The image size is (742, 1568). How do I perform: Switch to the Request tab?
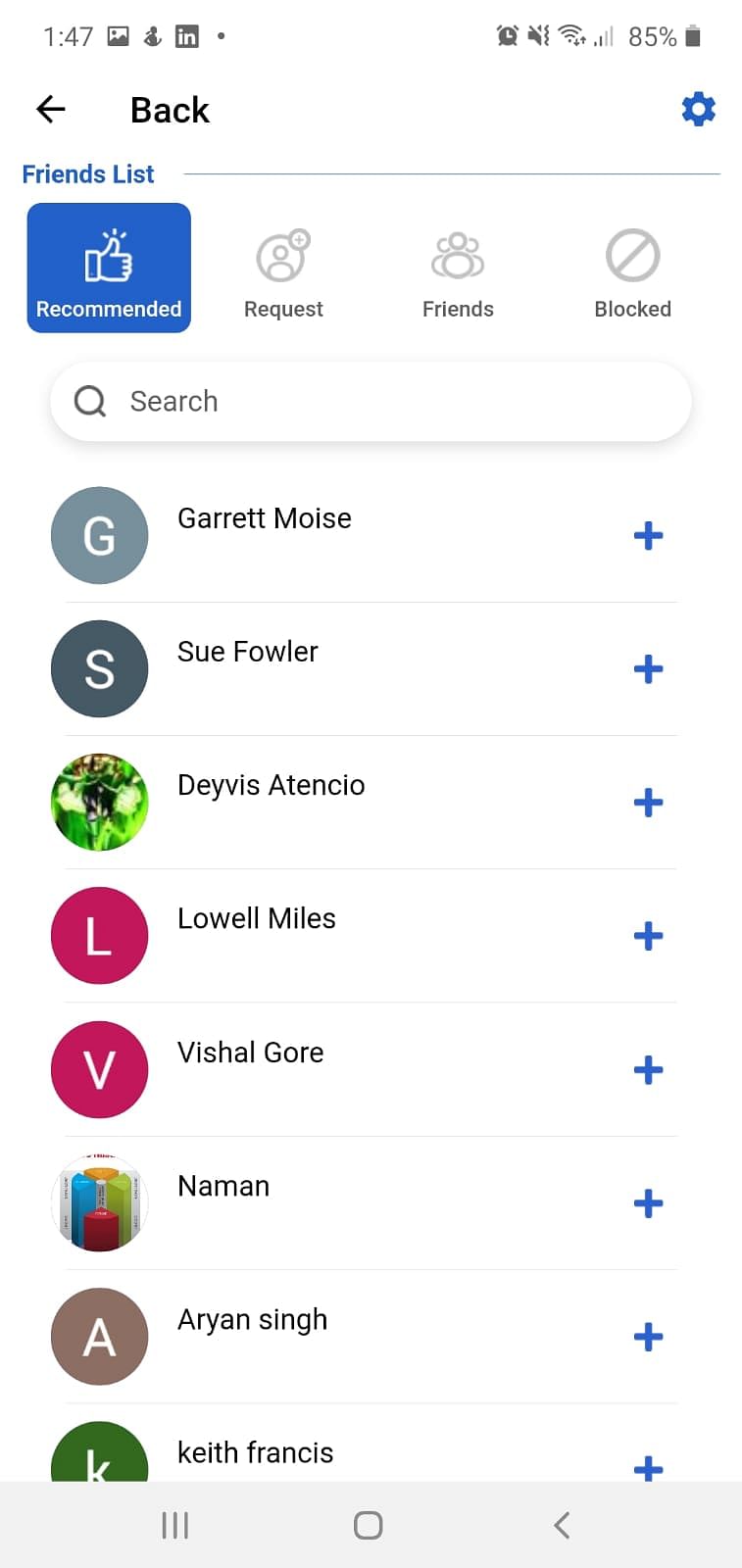[283, 269]
